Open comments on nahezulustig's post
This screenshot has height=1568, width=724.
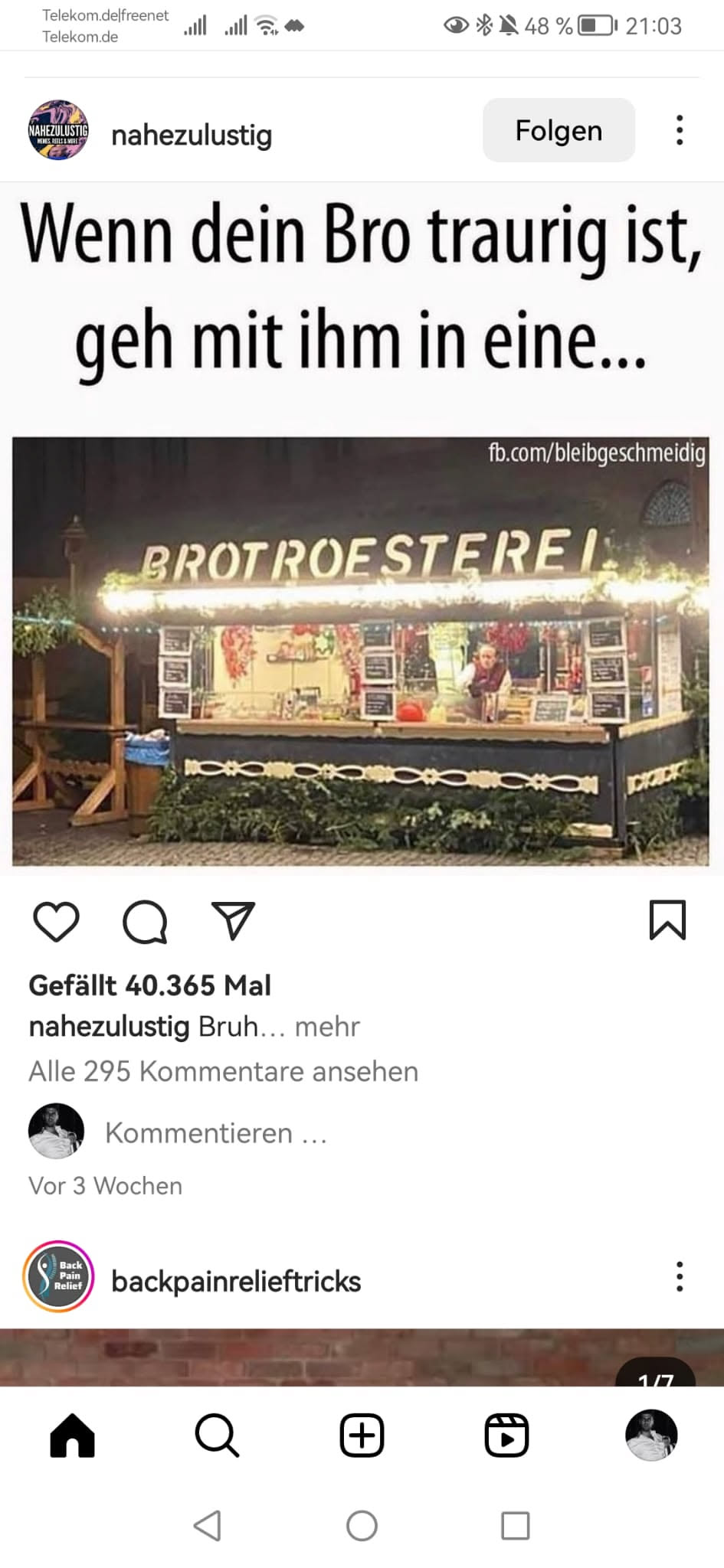(145, 921)
